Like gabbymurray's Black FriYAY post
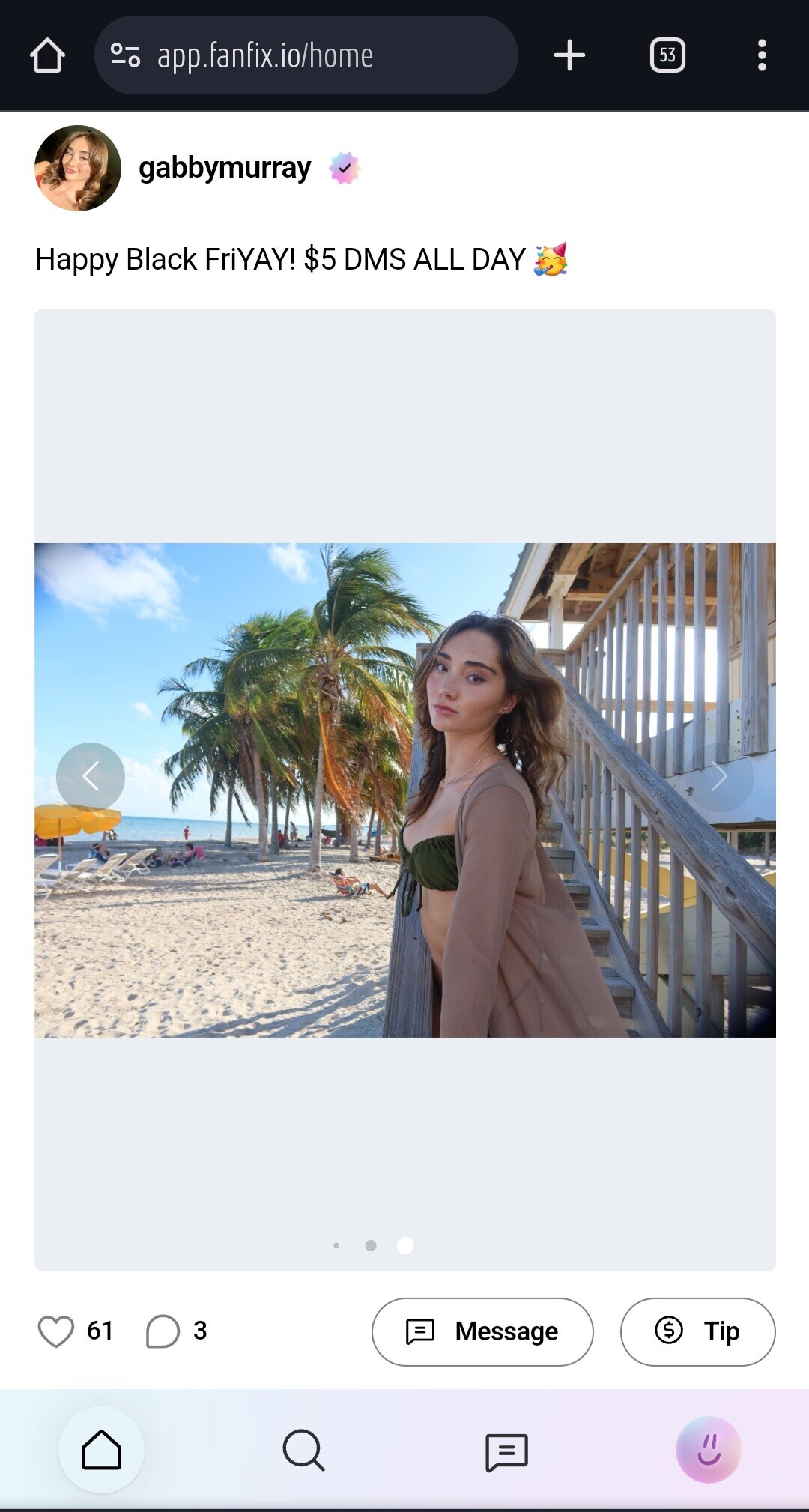Screen dimensions: 809x1512 [56, 1331]
